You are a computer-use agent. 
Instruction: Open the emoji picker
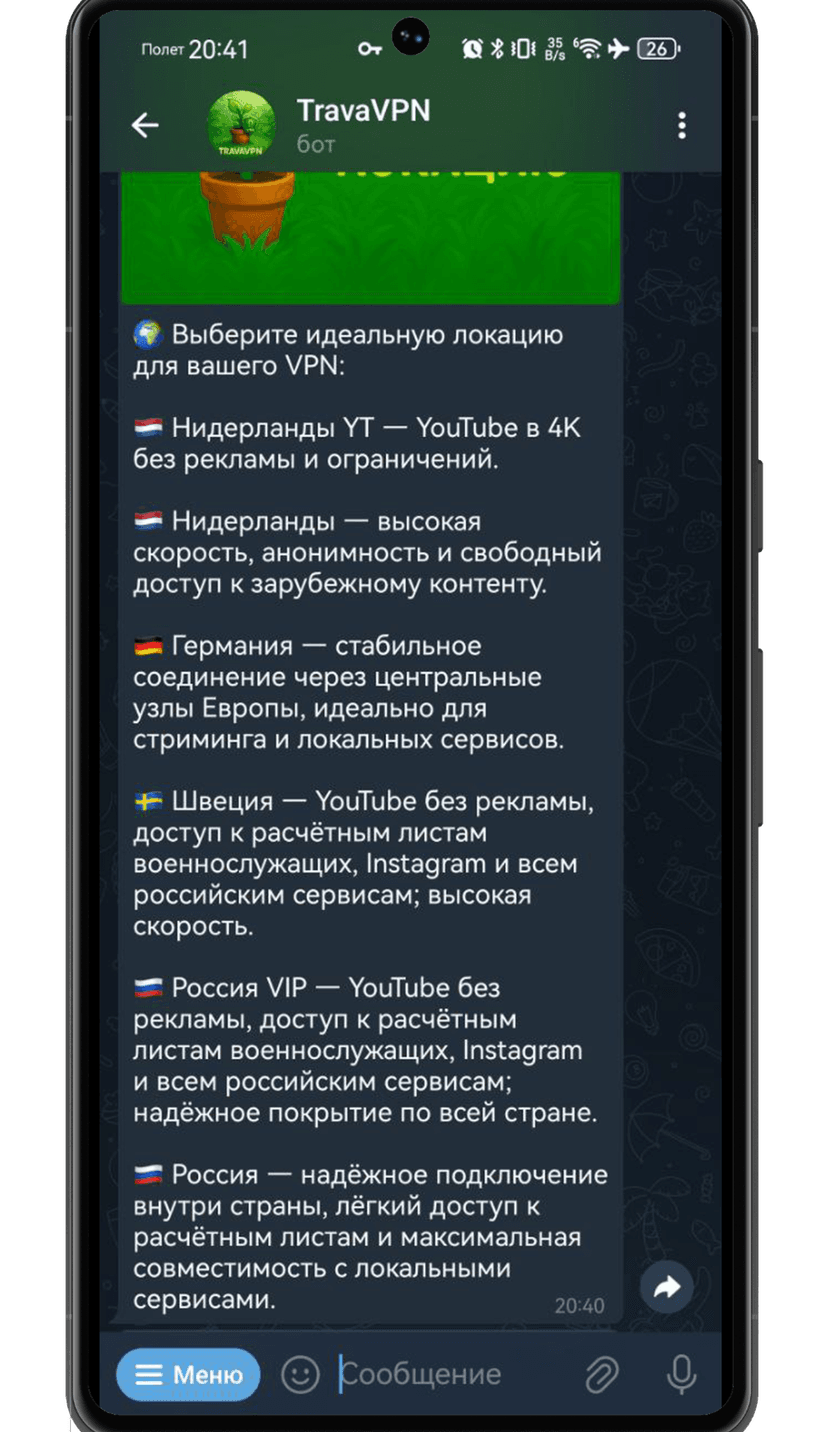point(299,1375)
